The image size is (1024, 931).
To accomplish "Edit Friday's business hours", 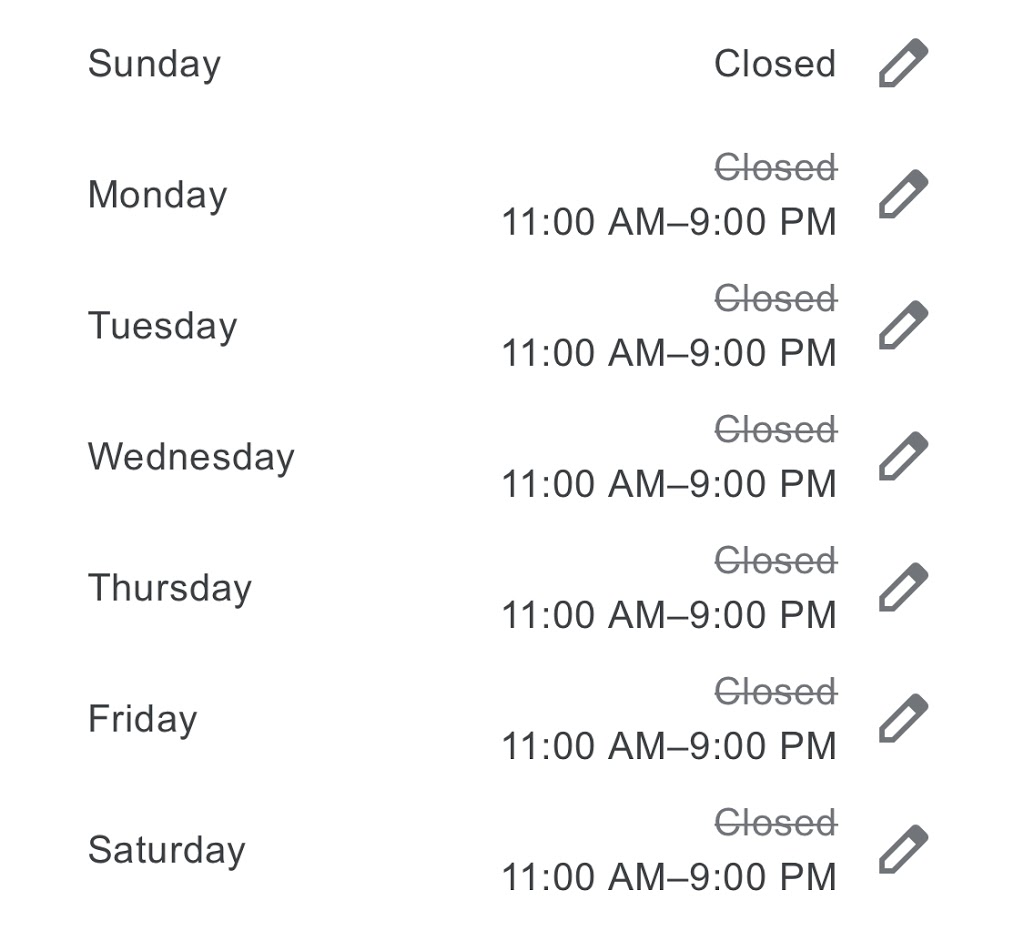I will (903, 718).
